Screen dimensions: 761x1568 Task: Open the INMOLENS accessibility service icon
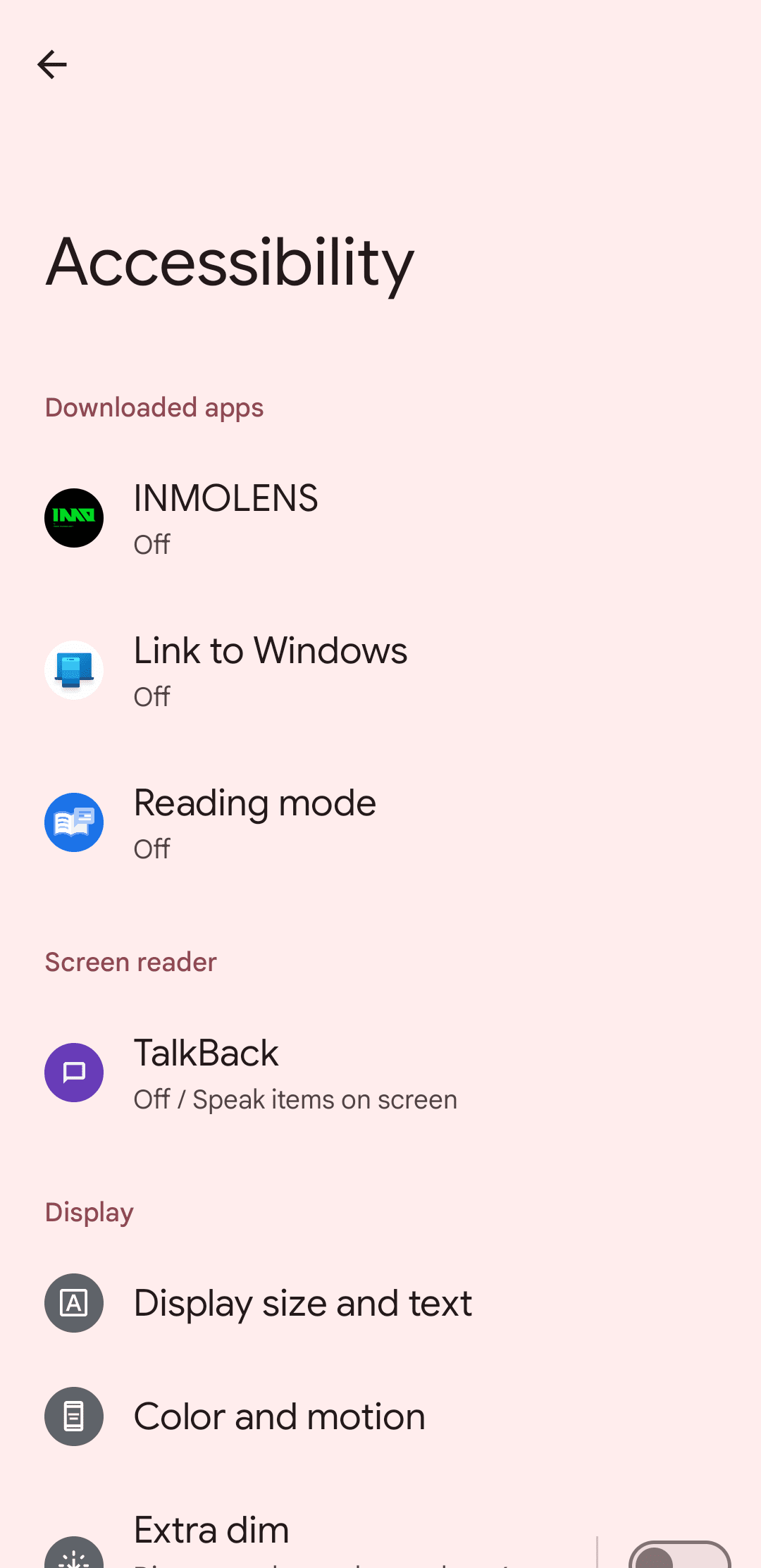(x=73, y=518)
